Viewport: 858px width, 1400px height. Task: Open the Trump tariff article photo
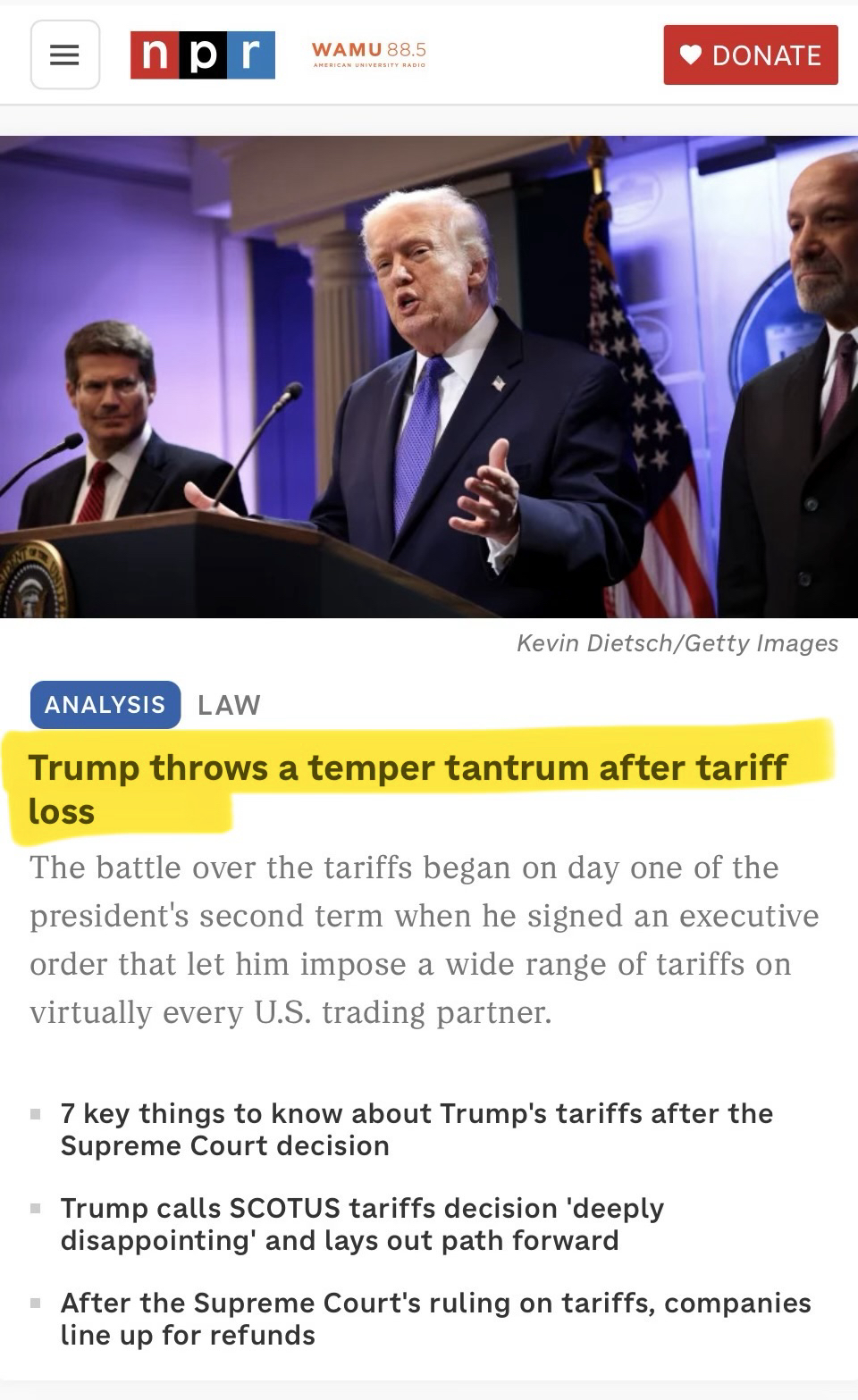click(x=429, y=376)
